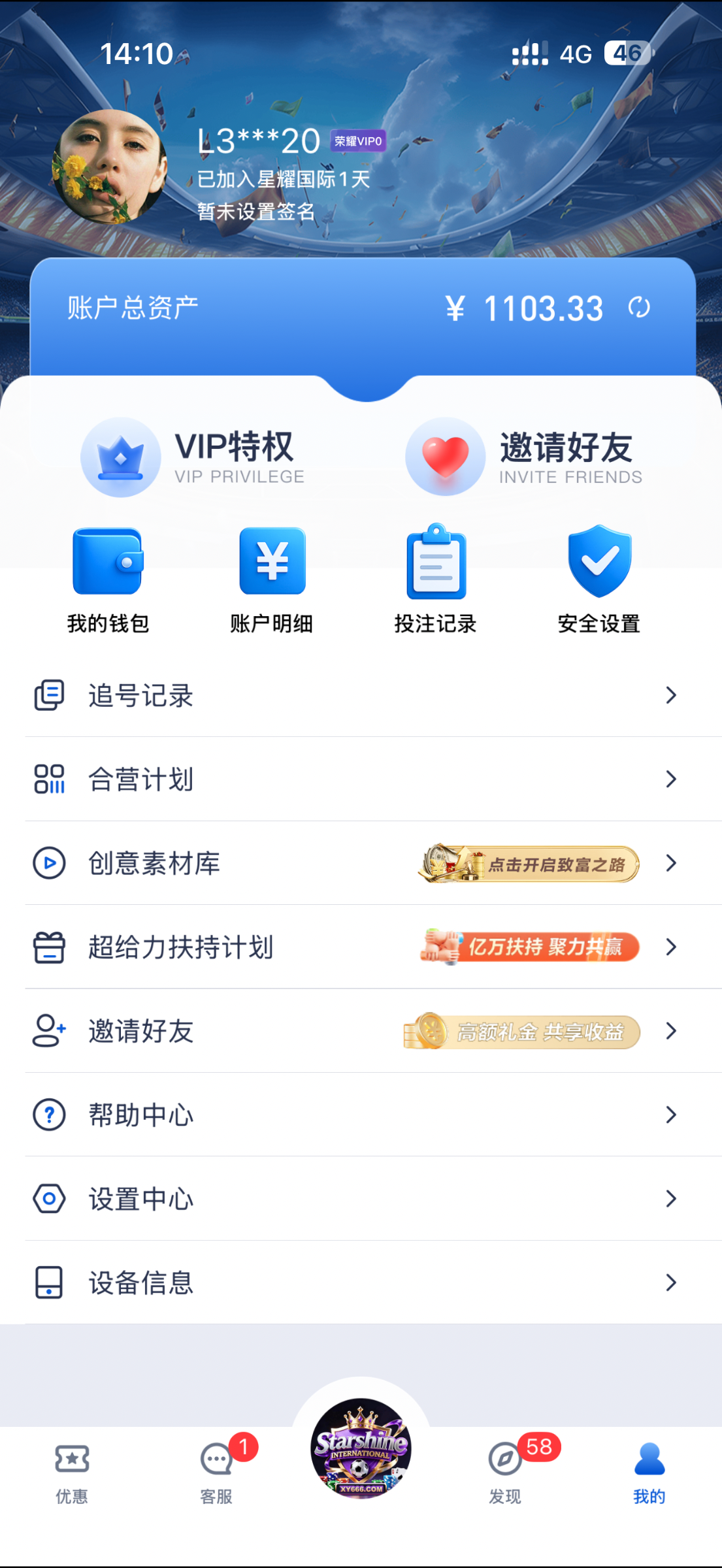The image size is (722, 1568).
Task: Tap the profile avatar photo
Action: 110,167
